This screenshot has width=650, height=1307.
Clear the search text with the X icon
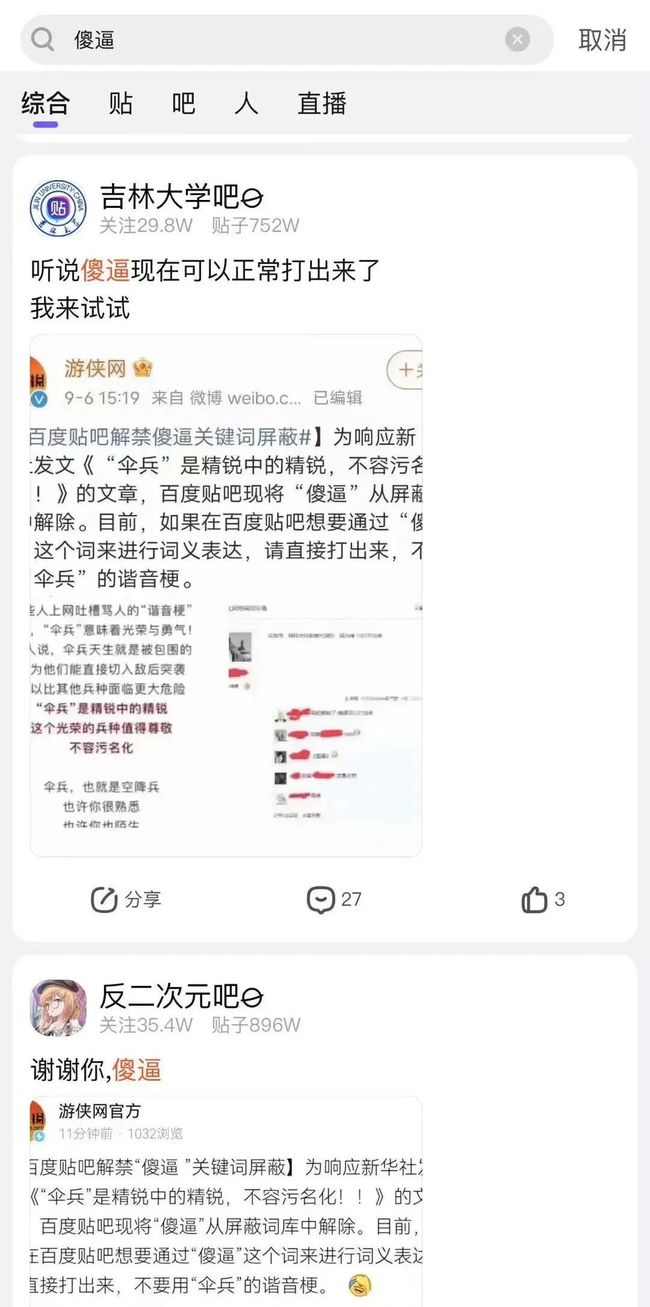click(517, 40)
